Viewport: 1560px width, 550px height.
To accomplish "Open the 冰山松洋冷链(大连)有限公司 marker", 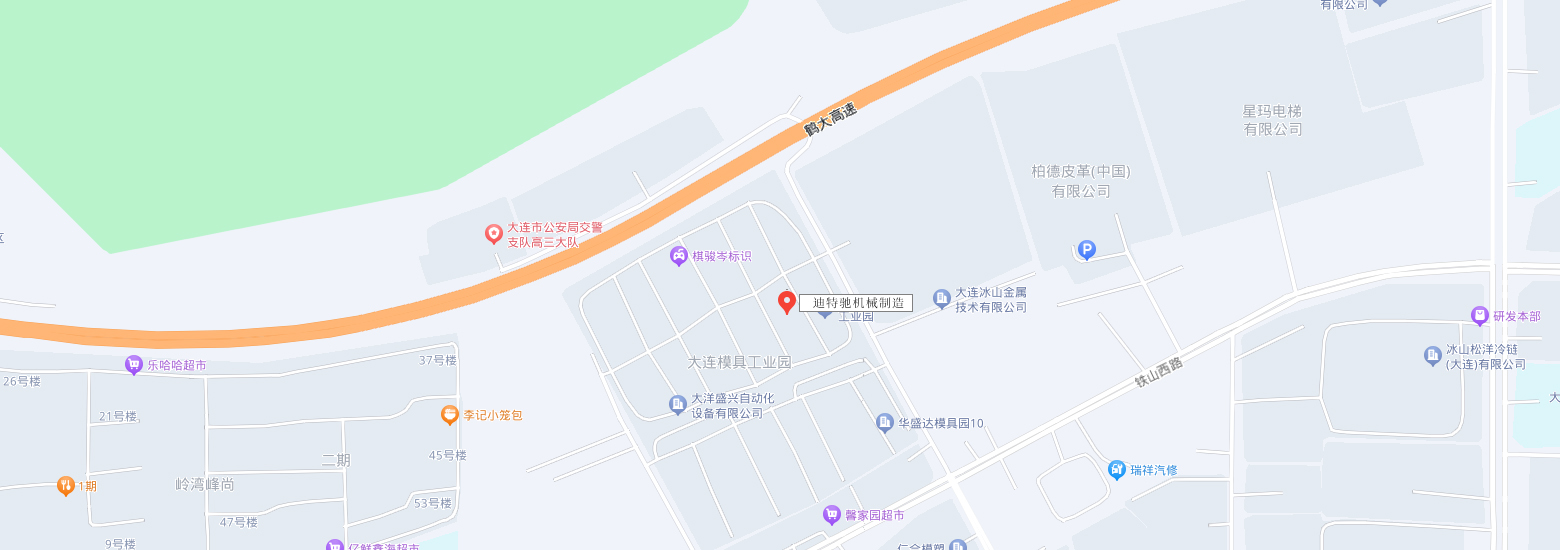I will [1432, 355].
